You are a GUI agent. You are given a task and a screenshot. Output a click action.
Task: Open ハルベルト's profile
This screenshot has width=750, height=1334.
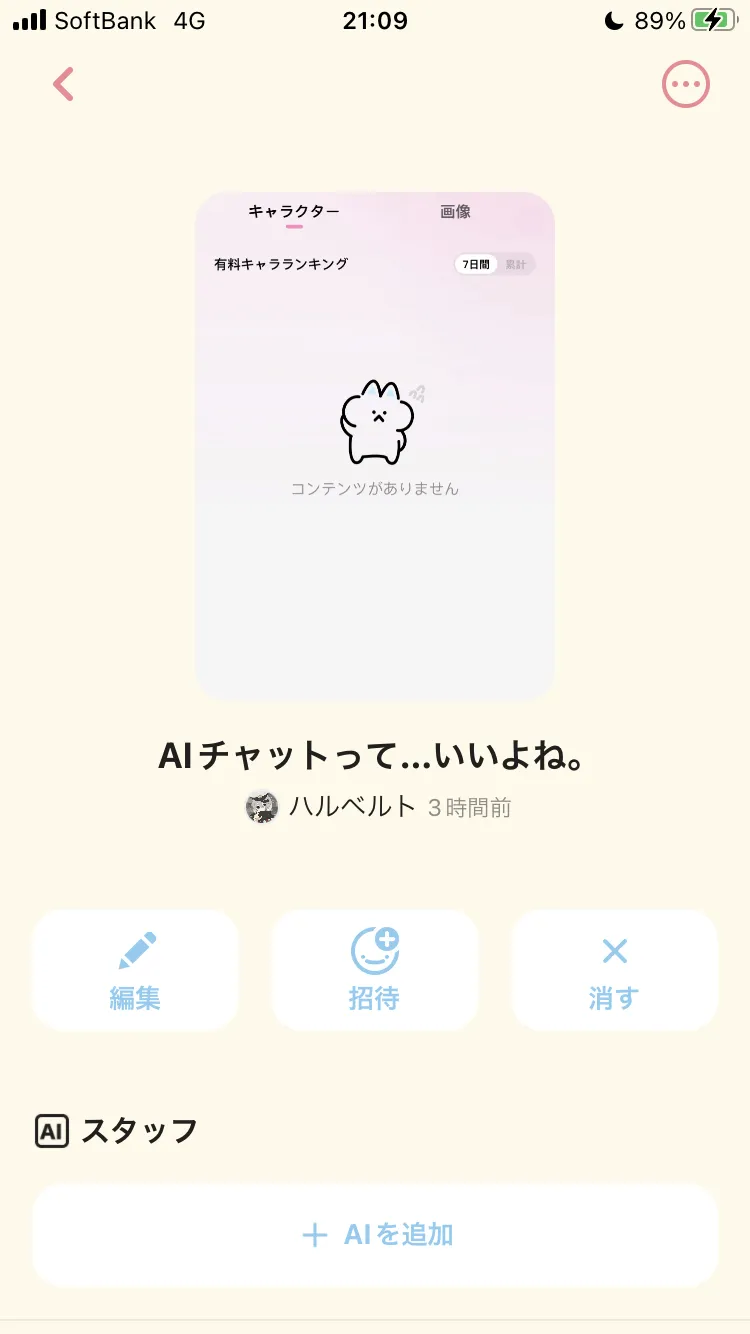332,807
